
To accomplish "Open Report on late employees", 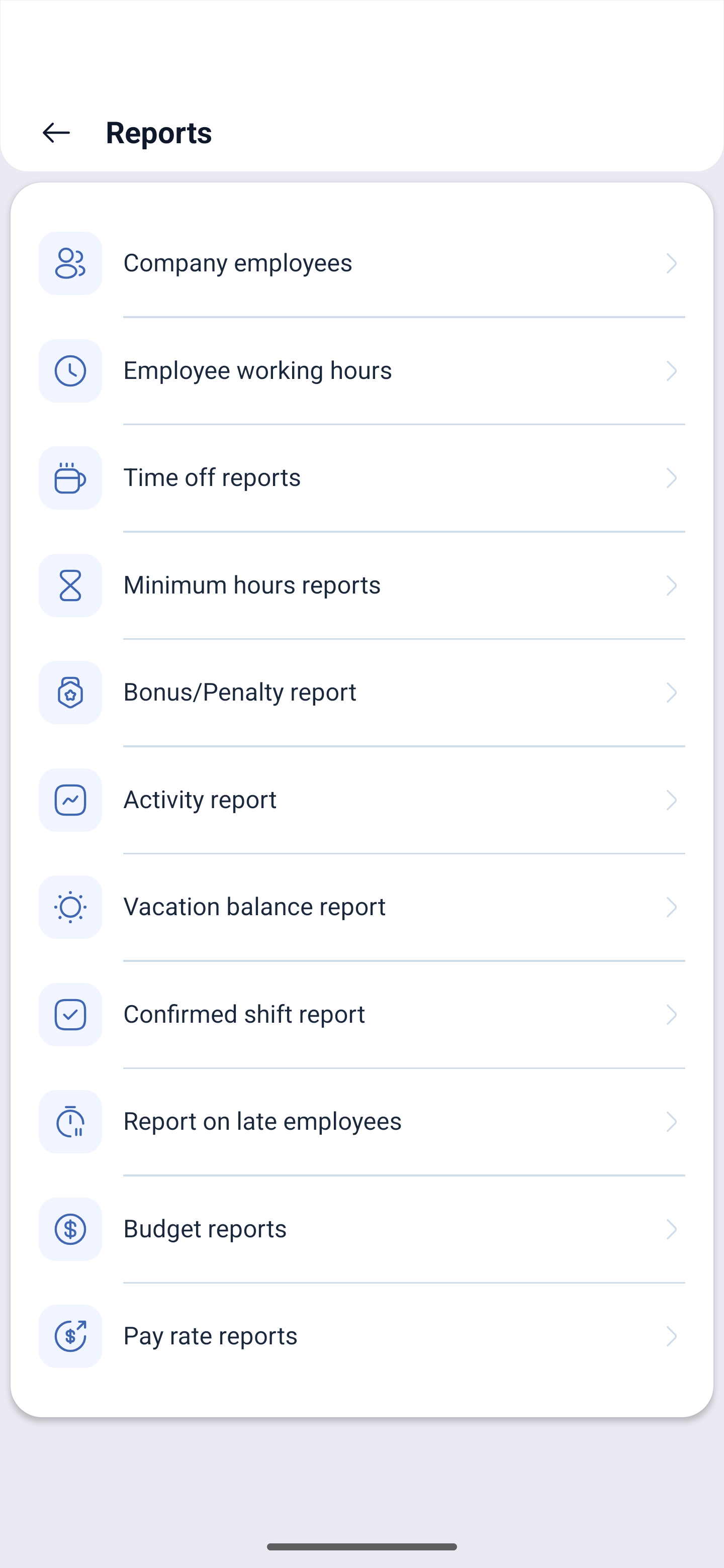I will point(361,1122).
